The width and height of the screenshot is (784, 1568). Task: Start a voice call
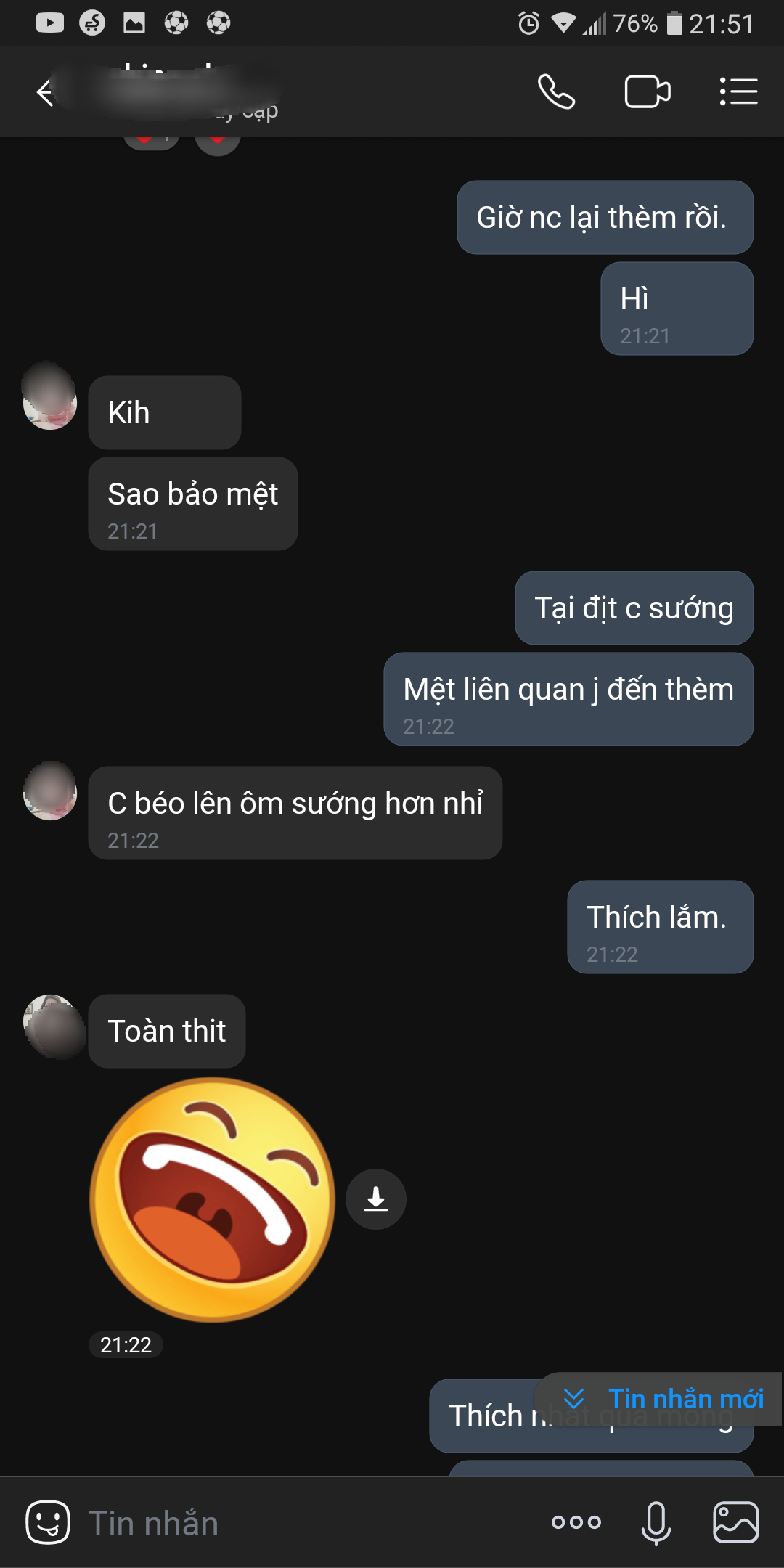[556, 92]
